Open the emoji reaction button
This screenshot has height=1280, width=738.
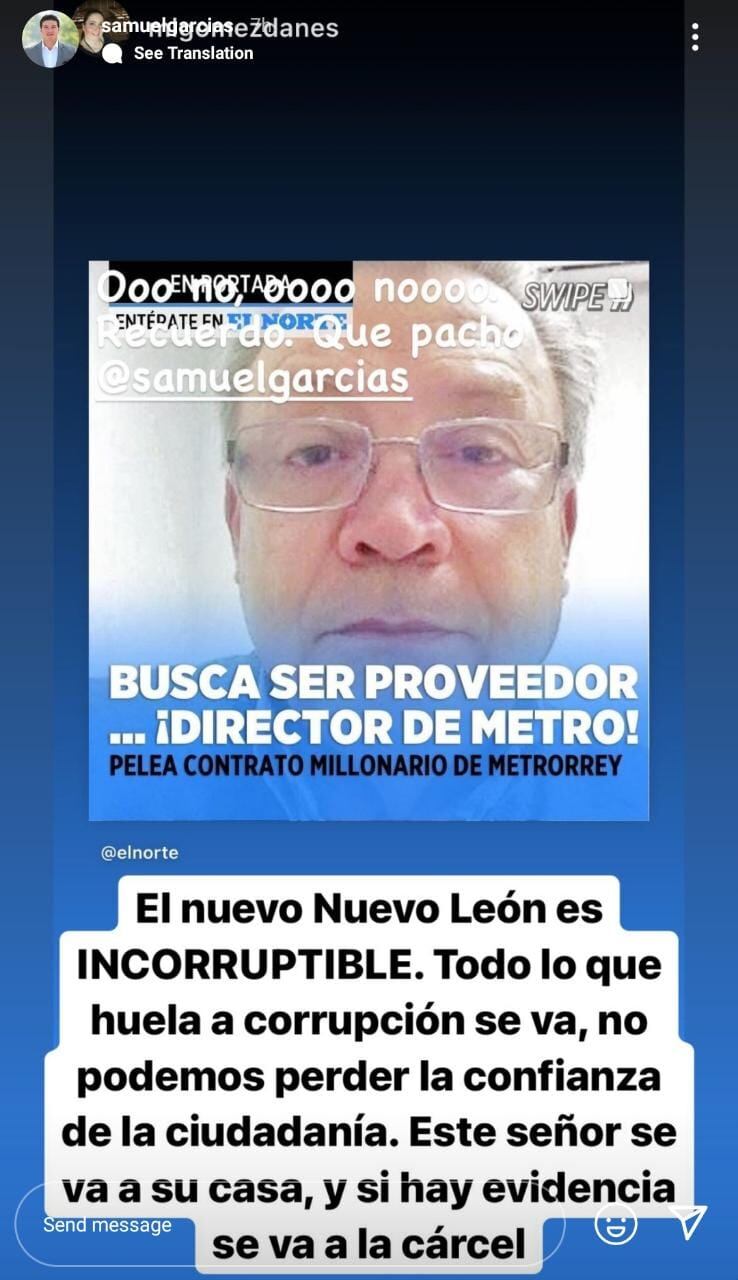click(x=616, y=1224)
